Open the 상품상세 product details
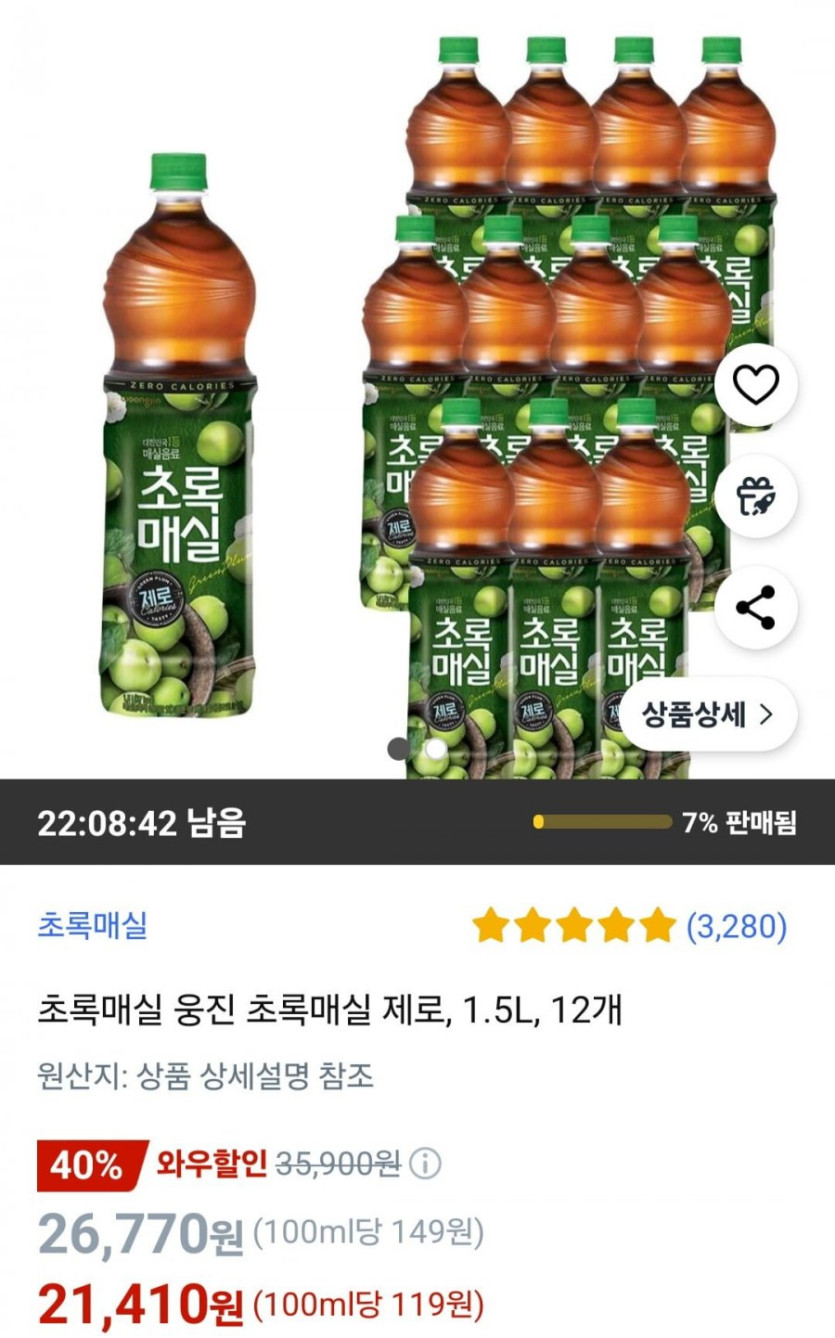The width and height of the screenshot is (835, 1338). (x=707, y=714)
